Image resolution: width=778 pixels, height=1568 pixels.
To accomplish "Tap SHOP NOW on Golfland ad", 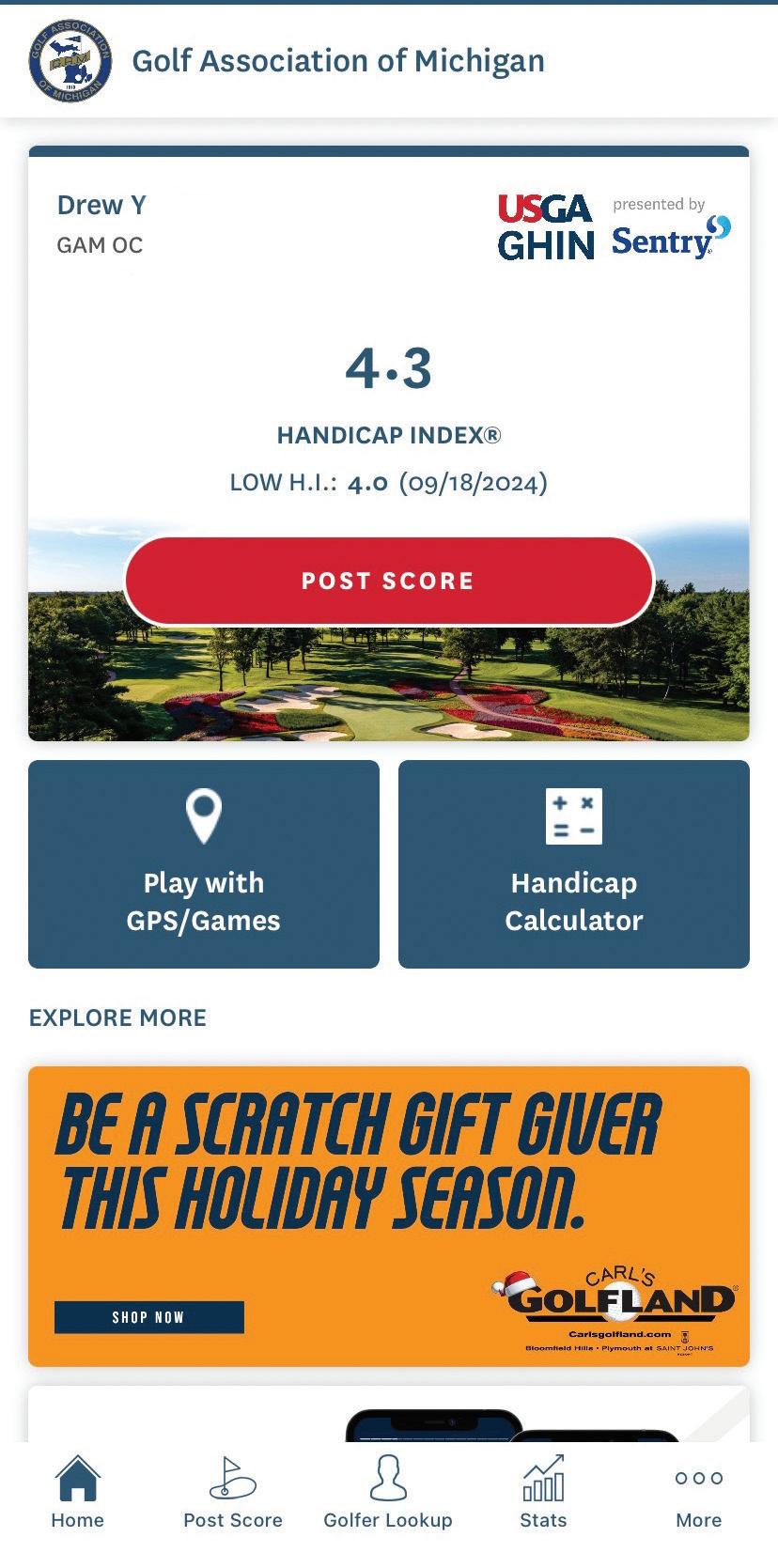I will pyautogui.click(x=149, y=1317).
